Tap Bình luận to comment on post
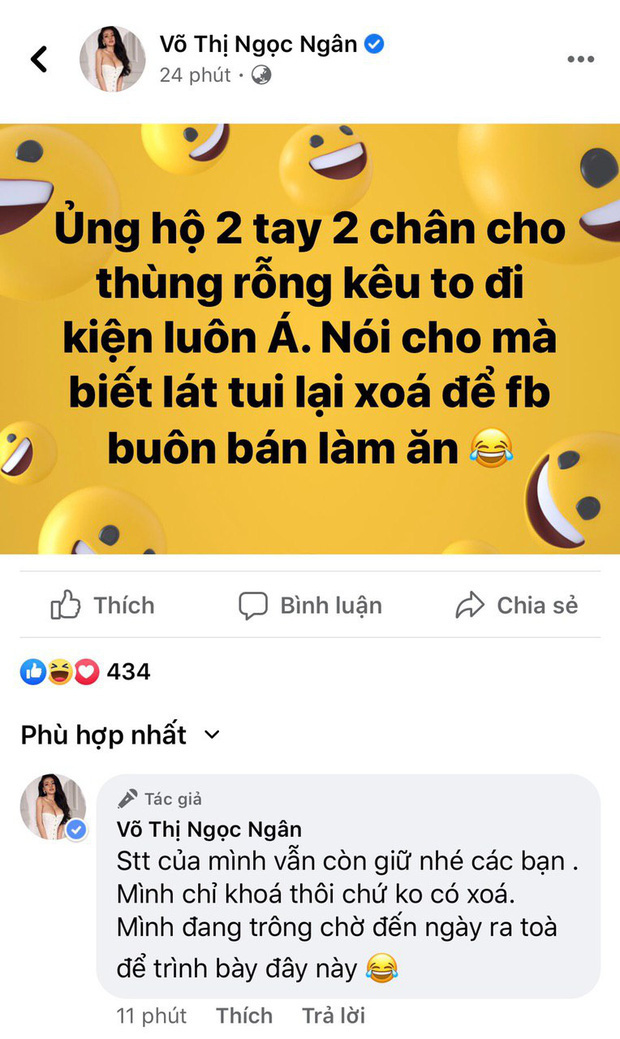This screenshot has height=1039, width=620. point(310,605)
